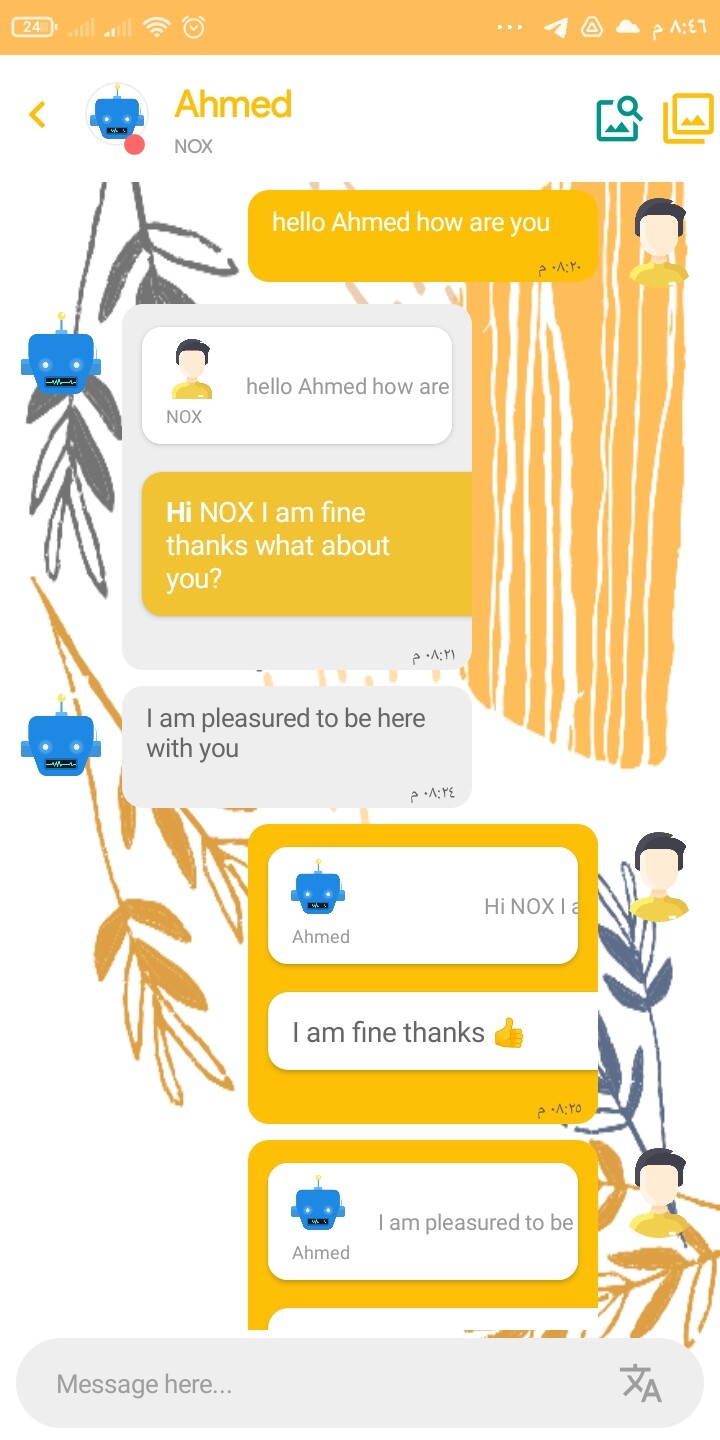Open the chat media gallery icon
Viewport: 720px width, 1440px height.
(x=688, y=118)
